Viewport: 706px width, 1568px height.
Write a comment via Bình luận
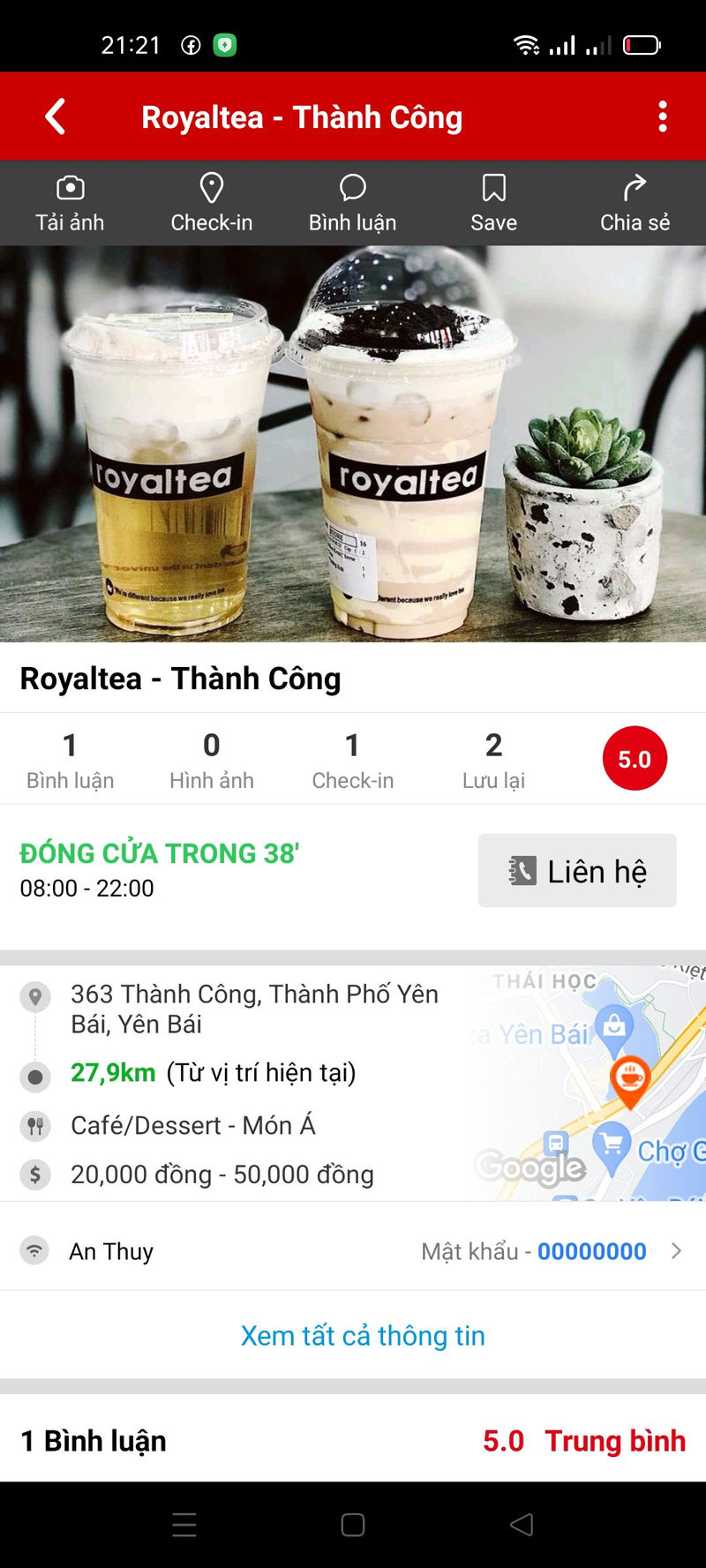pyautogui.click(x=352, y=203)
